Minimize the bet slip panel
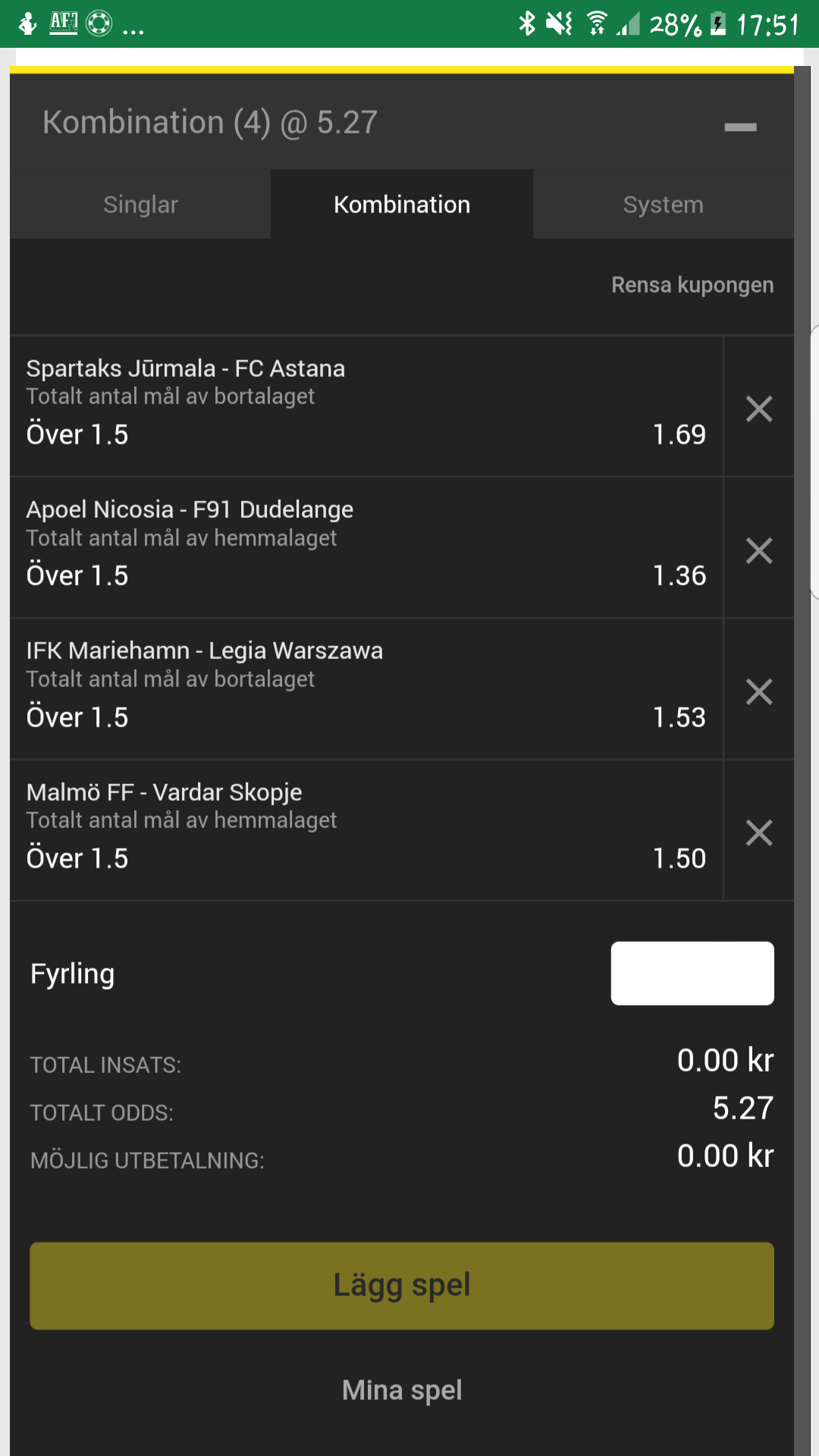This screenshot has height=1456, width=819. pos(740,127)
